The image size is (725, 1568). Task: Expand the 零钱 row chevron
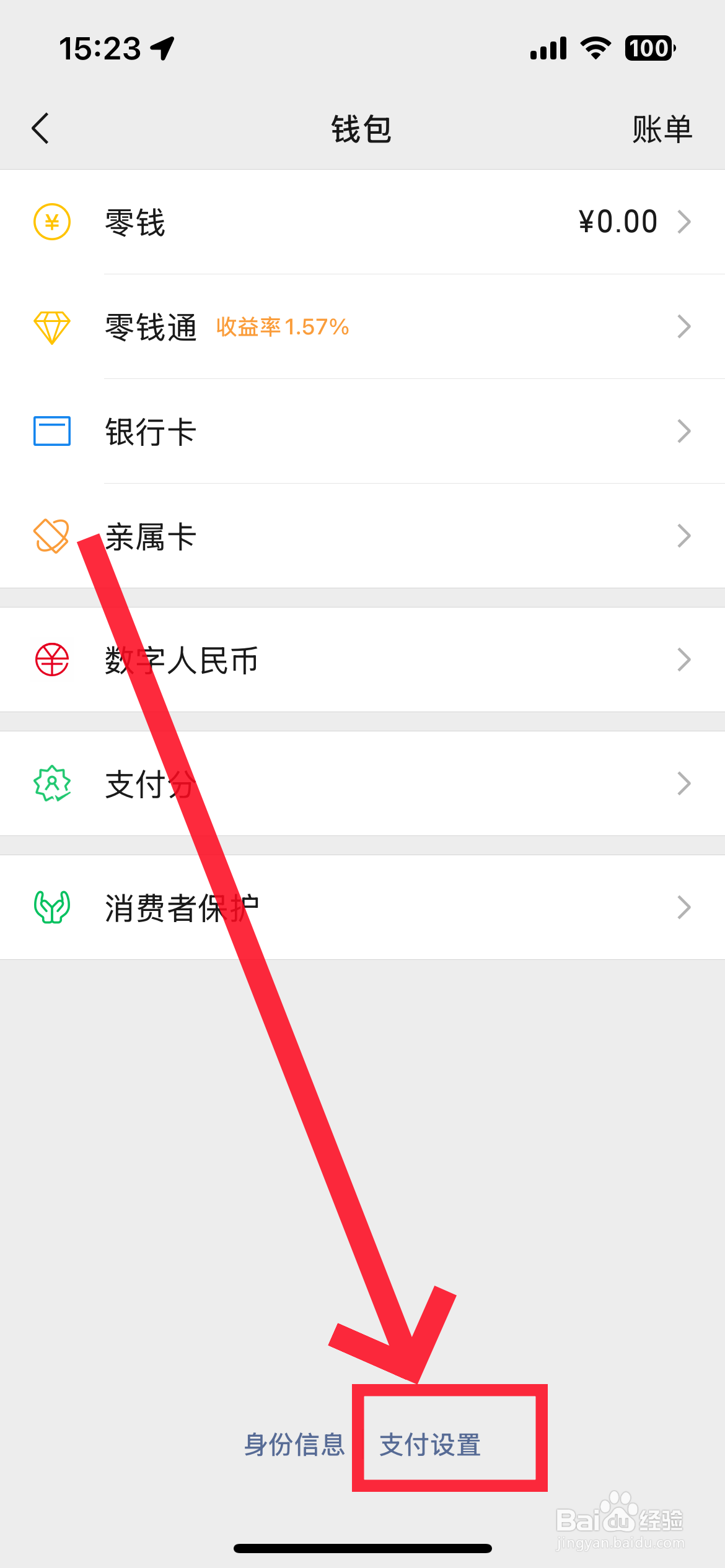(684, 221)
